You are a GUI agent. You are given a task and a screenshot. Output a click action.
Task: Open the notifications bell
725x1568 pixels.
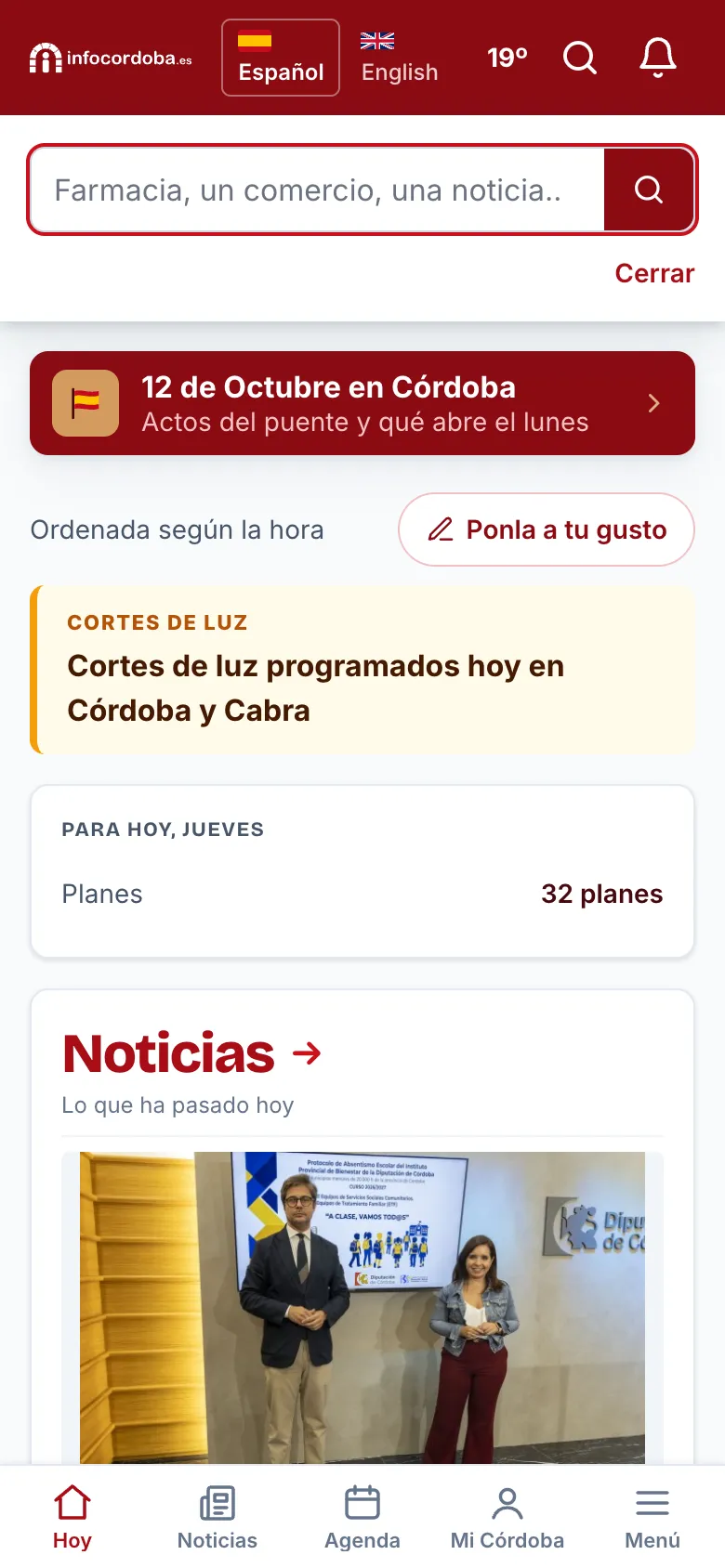coord(658,58)
